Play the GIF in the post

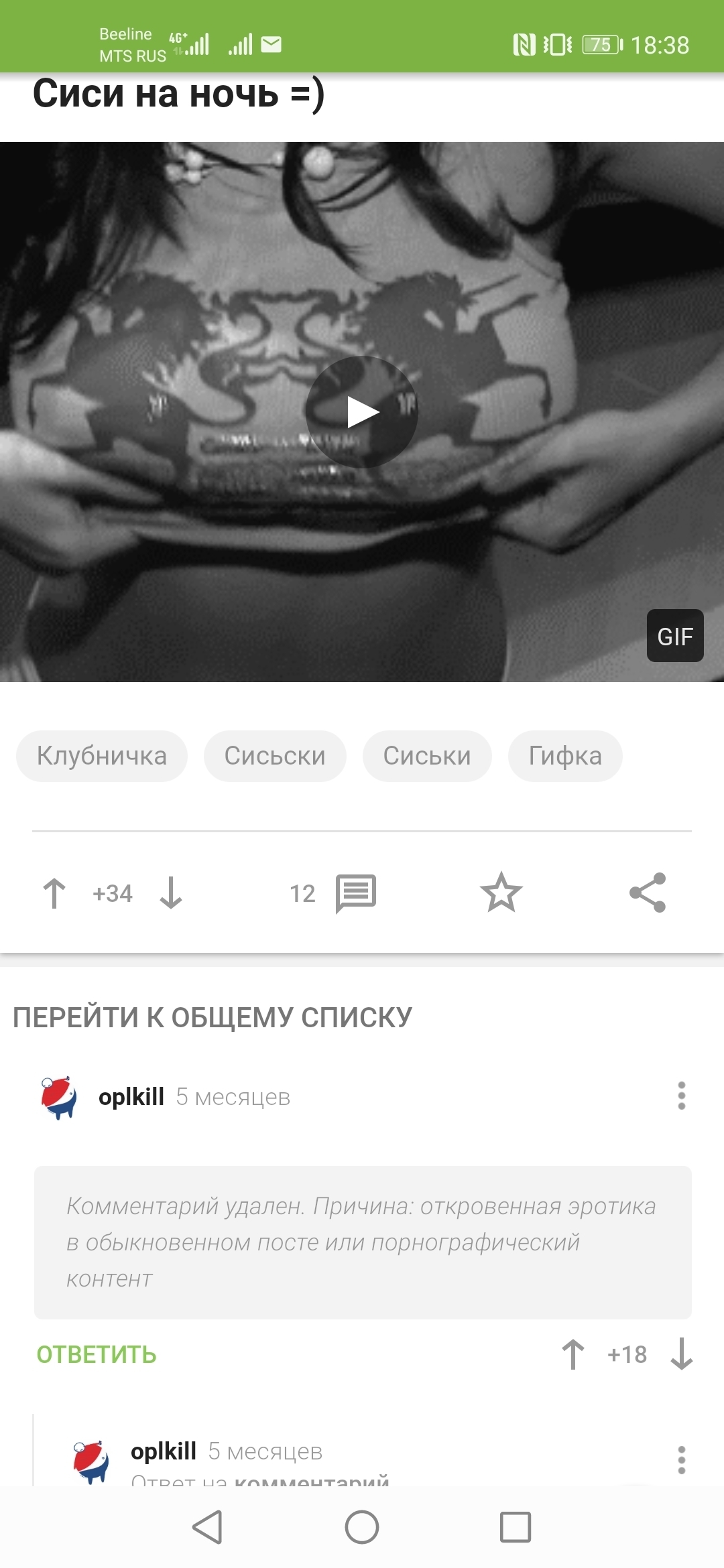coord(362,411)
